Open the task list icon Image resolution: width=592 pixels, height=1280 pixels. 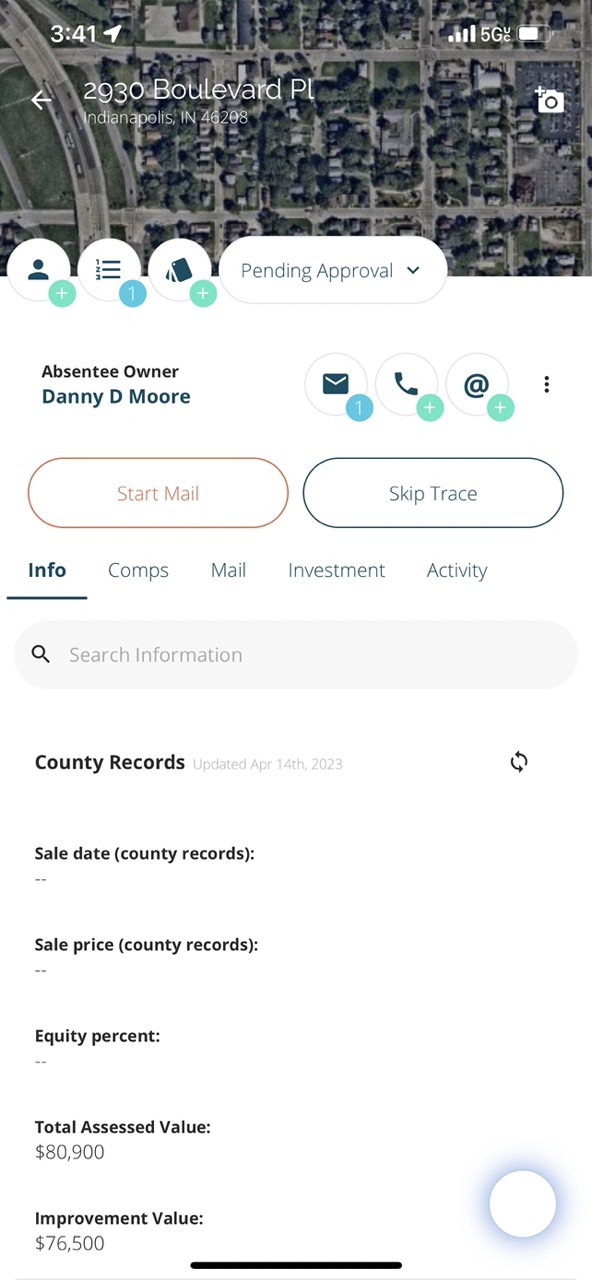(109, 270)
